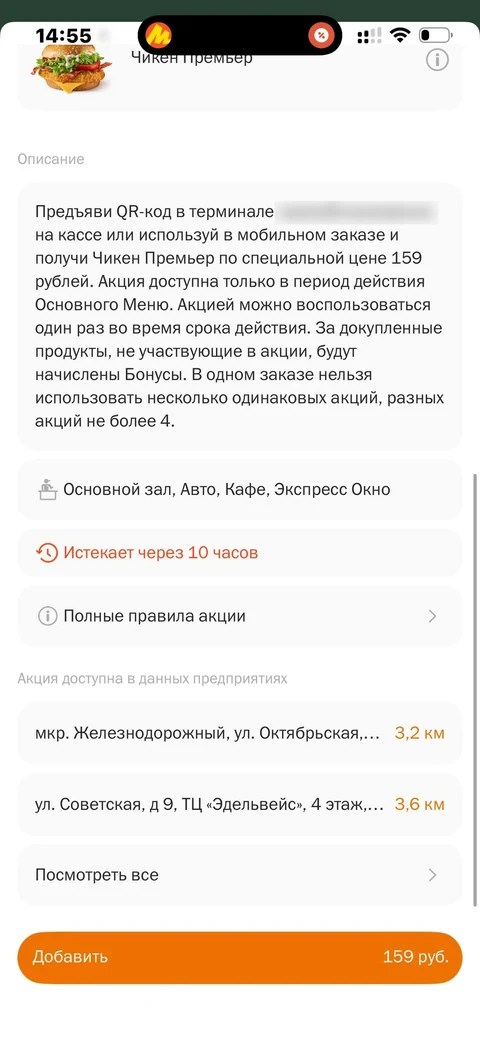Open the restaurant at мкр. Железнодорожный, ул. Октябрьская
The width and height of the screenshot is (480, 1043).
239,734
